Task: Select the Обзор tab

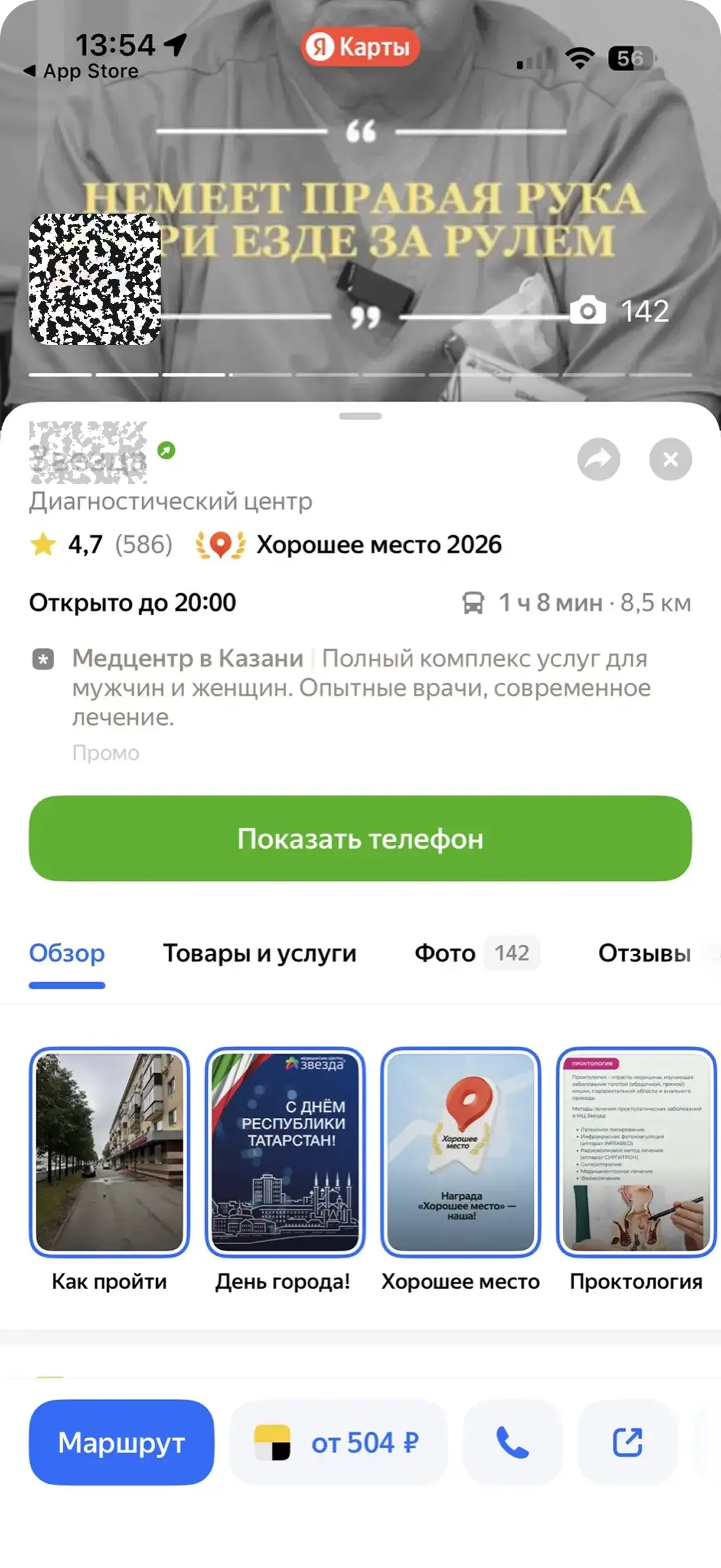Action: click(67, 953)
